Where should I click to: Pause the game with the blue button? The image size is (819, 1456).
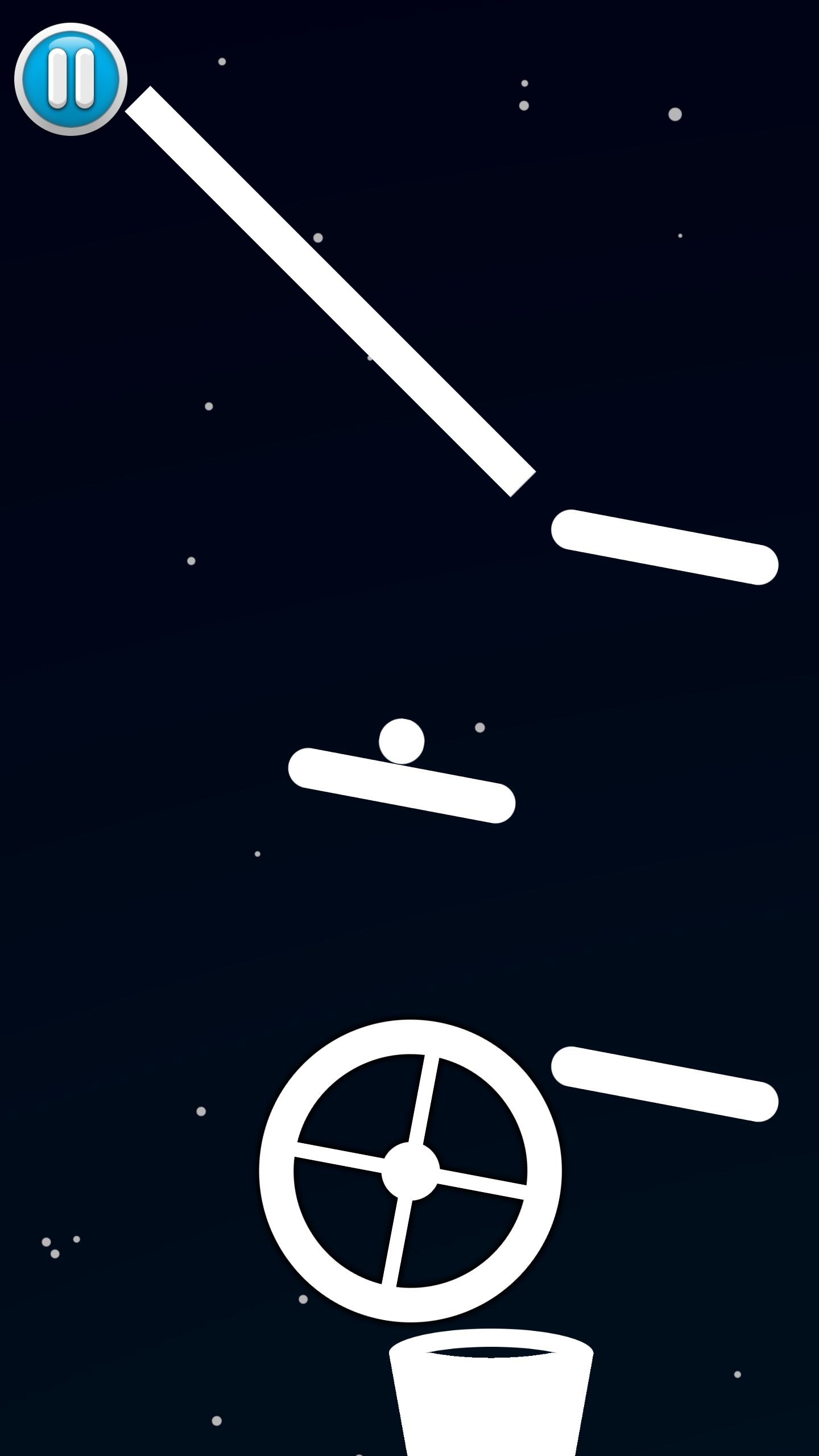click(x=71, y=79)
